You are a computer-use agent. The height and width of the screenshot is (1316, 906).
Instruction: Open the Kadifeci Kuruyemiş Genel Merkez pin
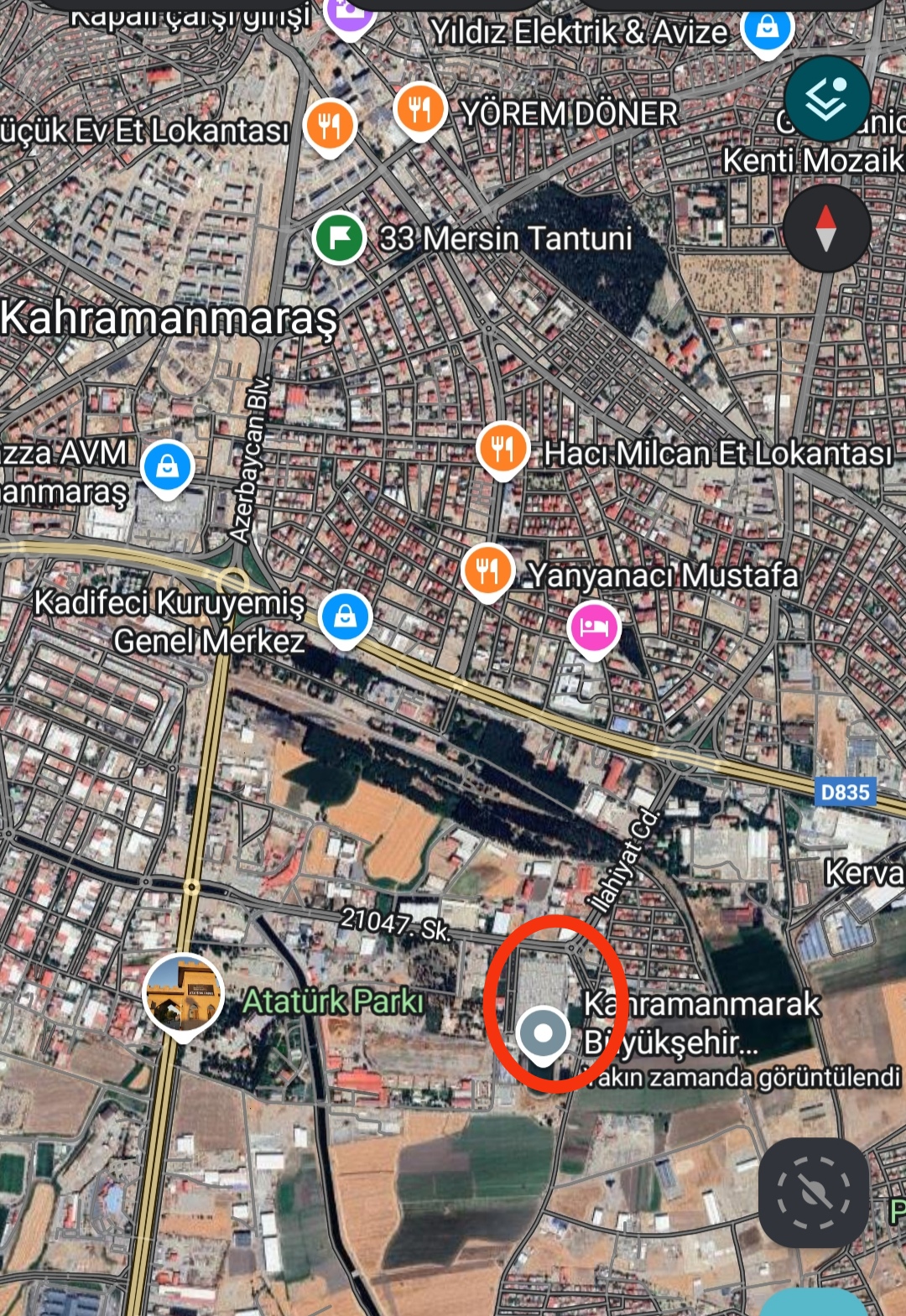tap(345, 616)
